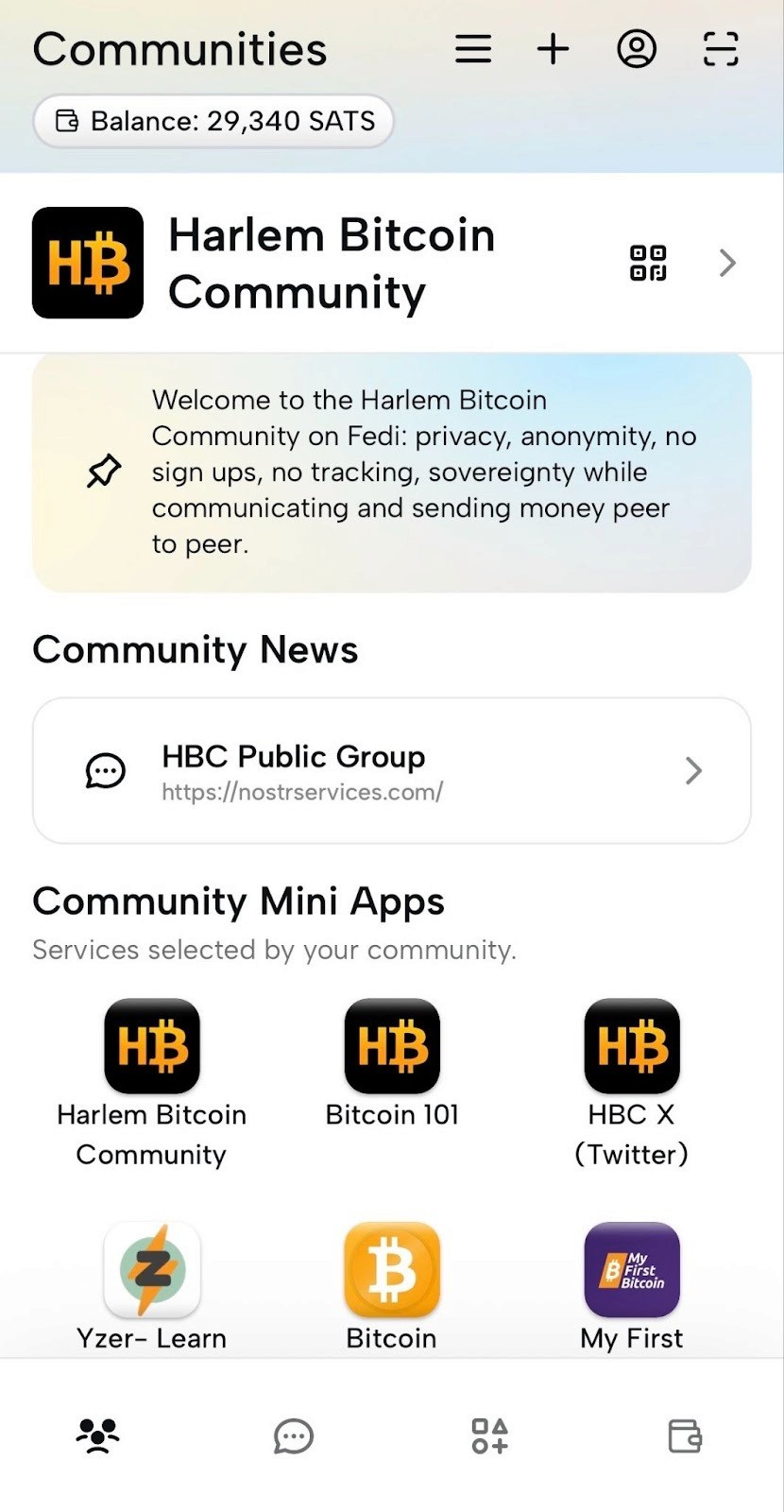Open the HBC Public Group row
Screen dimensions: 784x1512
[x=392, y=770]
